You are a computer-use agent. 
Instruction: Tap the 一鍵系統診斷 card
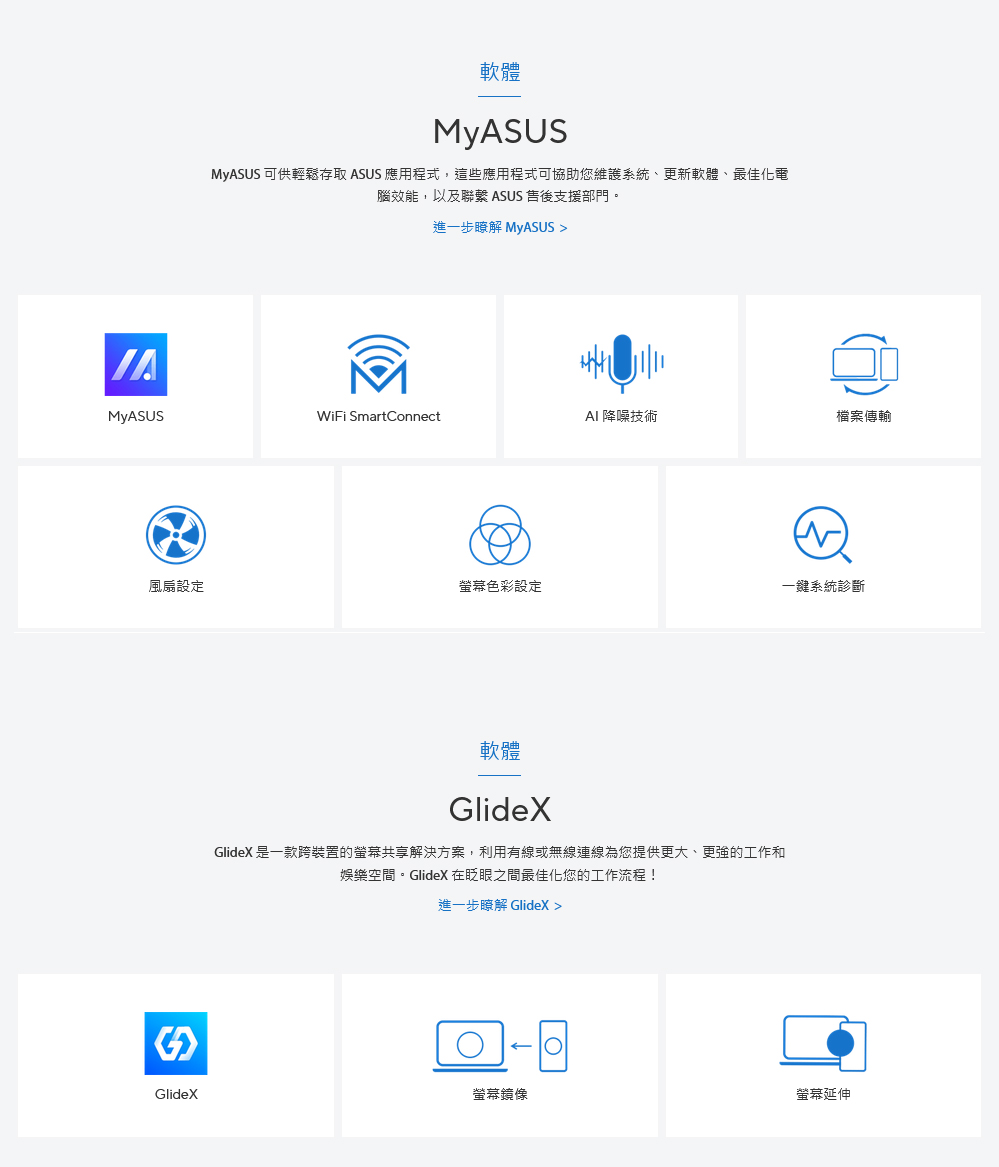pos(823,547)
